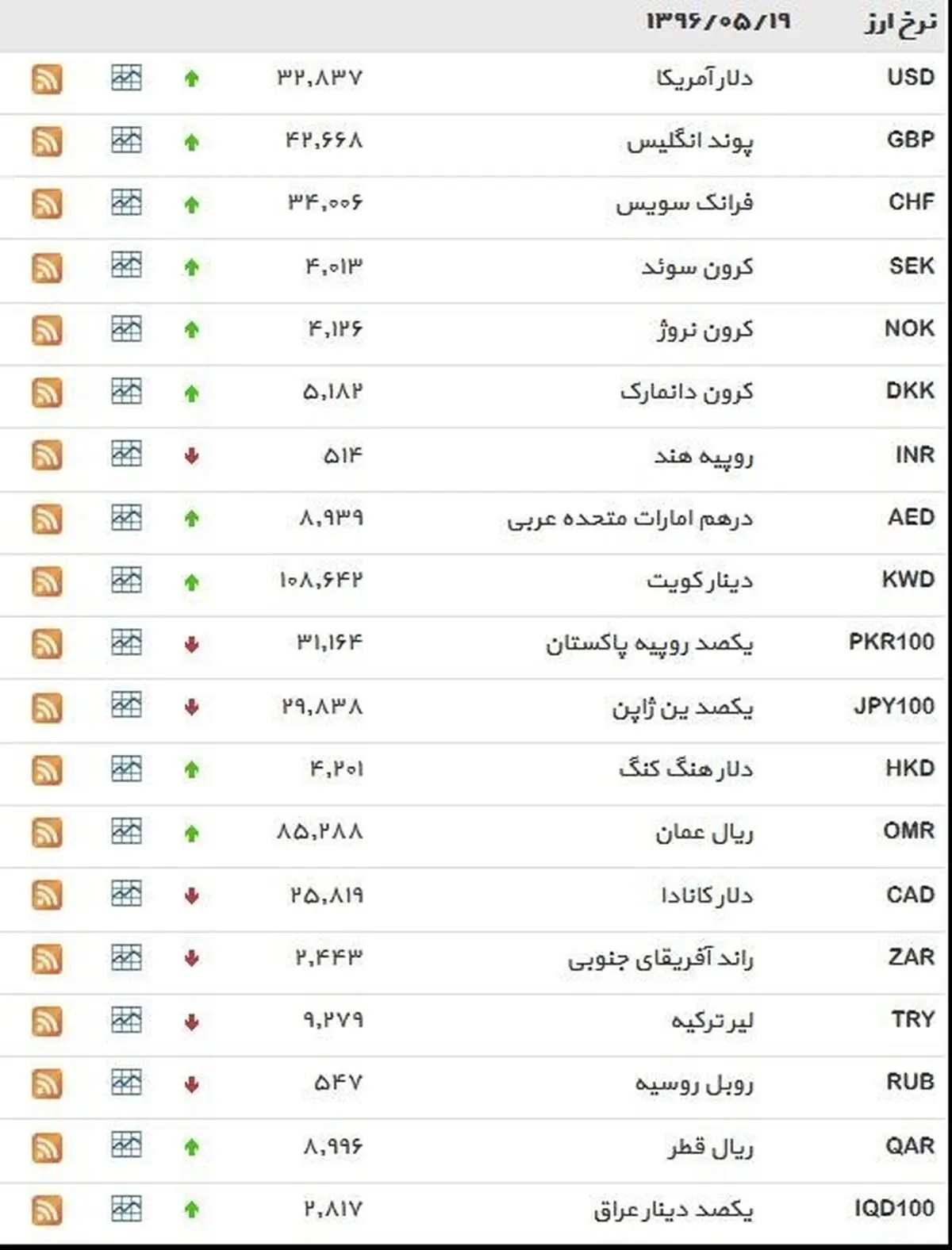Open the RSS feed for USD

tap(47, 79)
